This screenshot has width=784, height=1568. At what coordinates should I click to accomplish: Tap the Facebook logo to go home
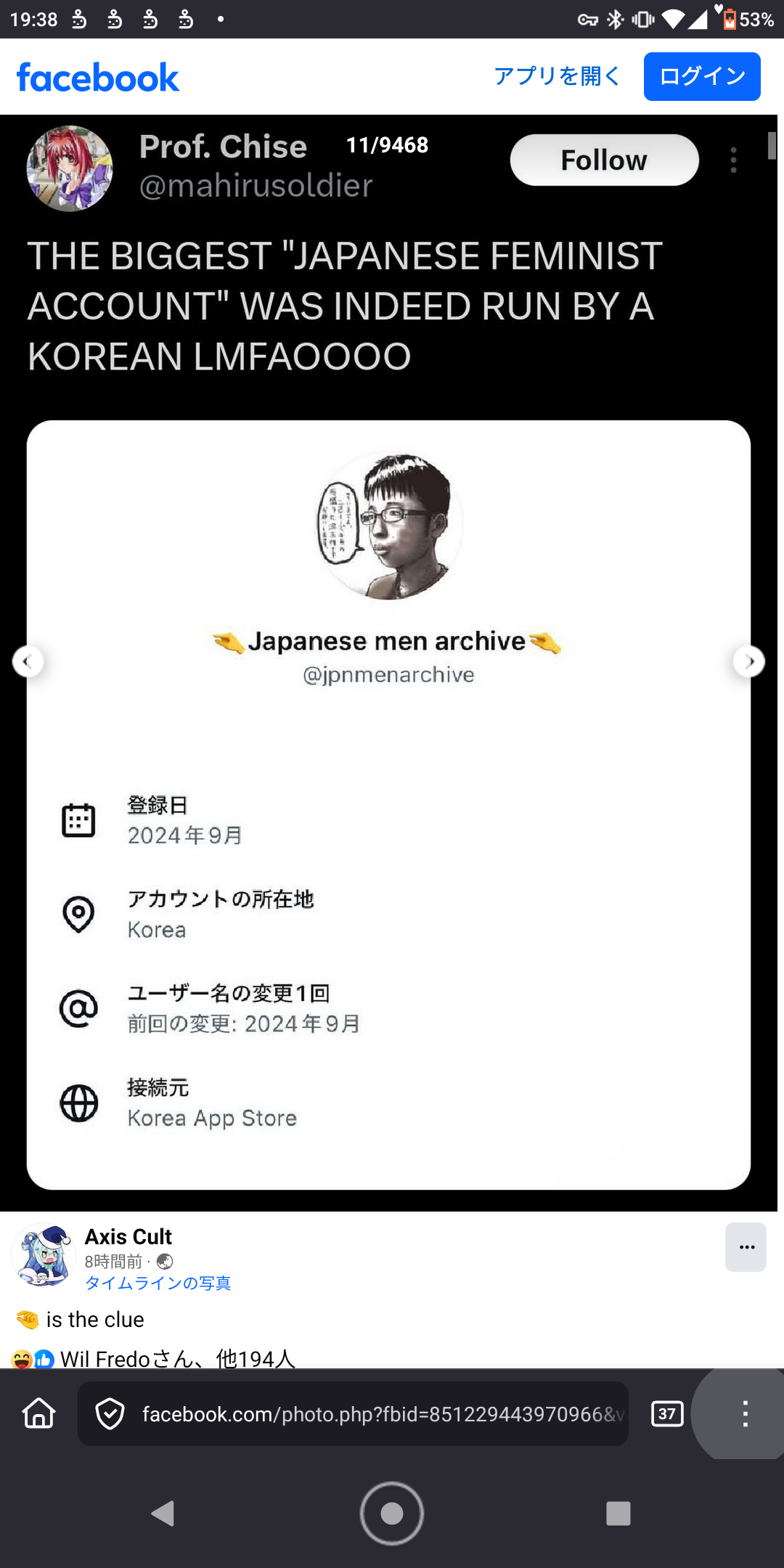pos(98,78)
